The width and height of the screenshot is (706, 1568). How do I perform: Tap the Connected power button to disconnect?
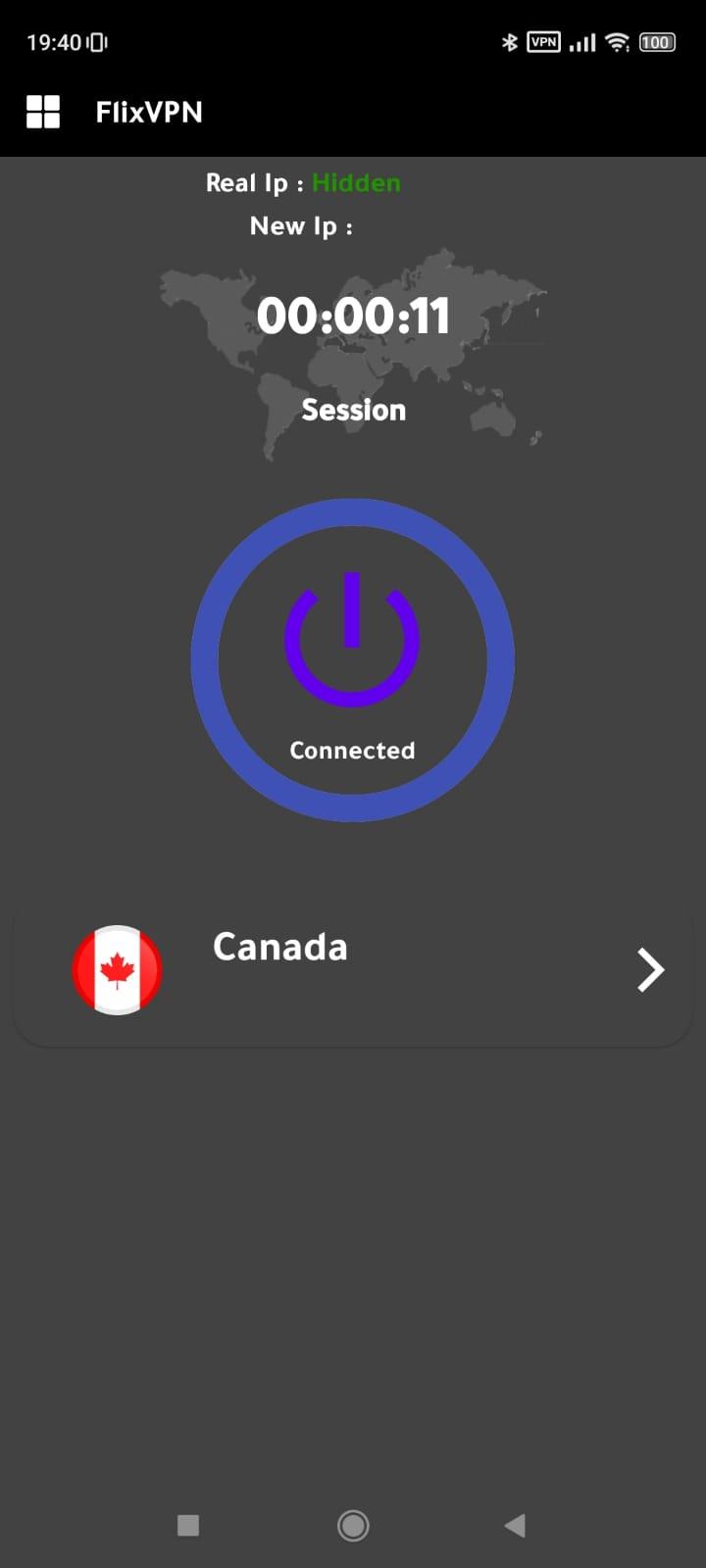[x=352, y=660]
